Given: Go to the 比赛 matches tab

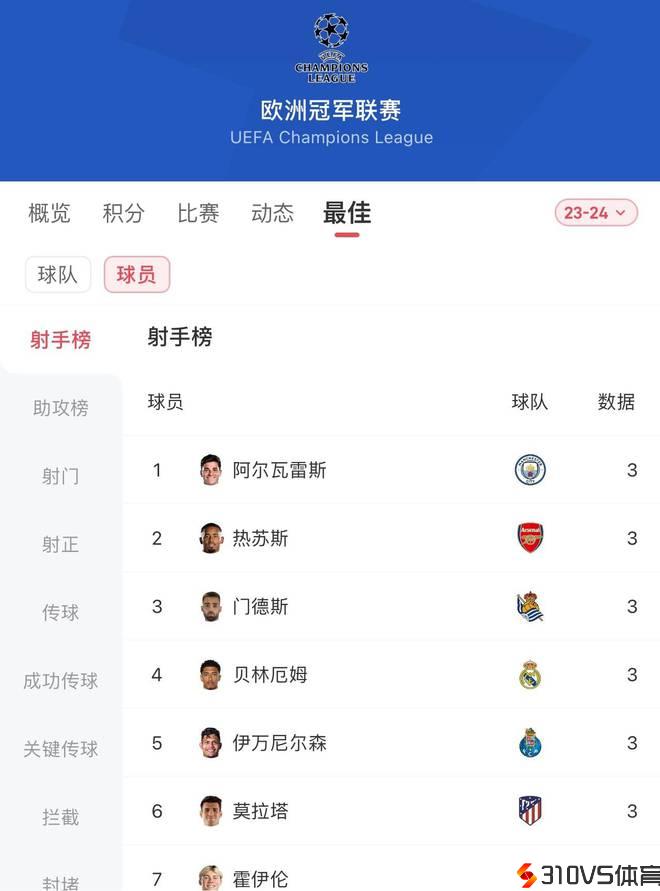Looking at the screenshot, I should [x=198, y=213].
